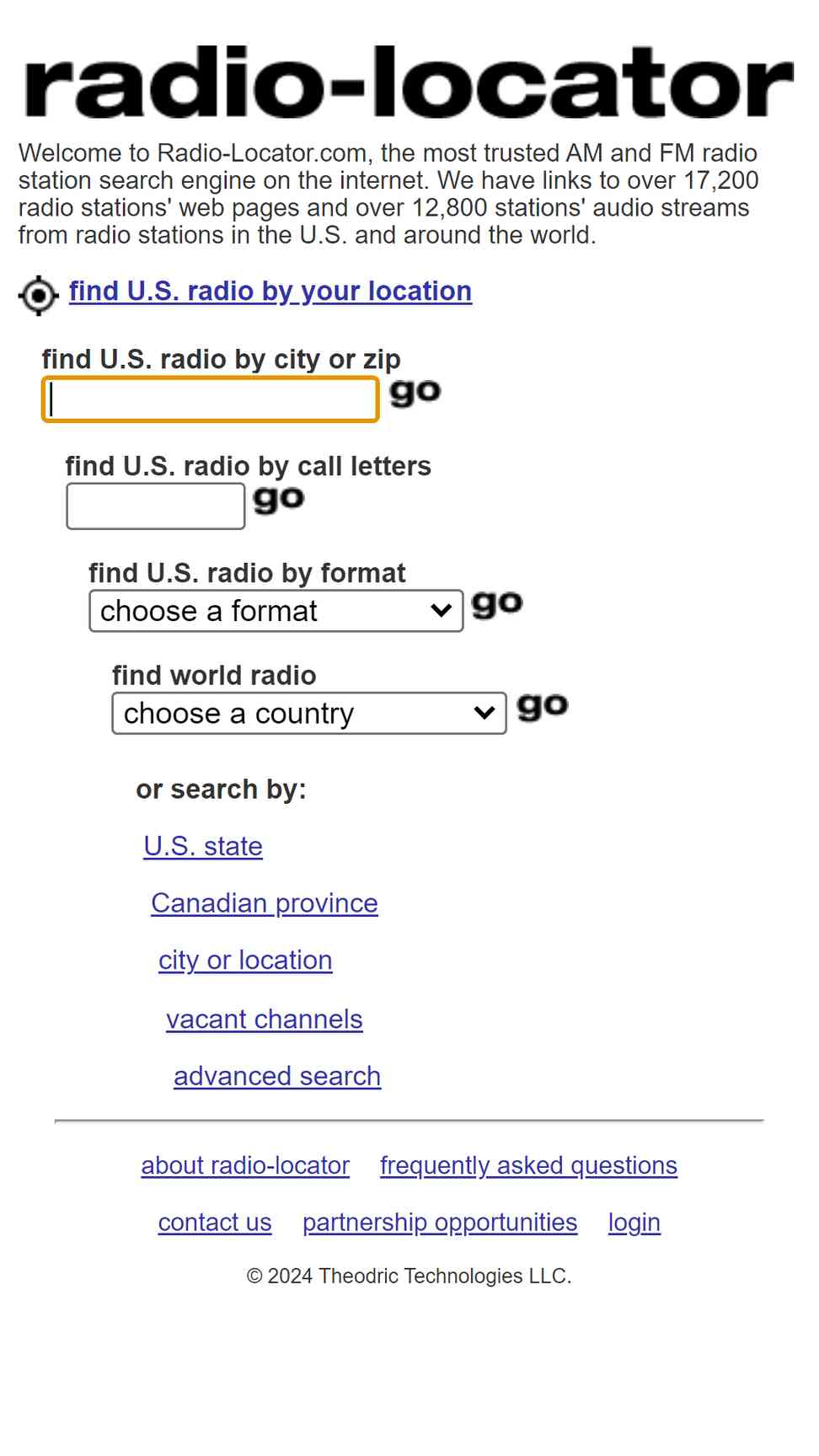
Task: Open the contact us link
Action: click(x=215, y=1223)
